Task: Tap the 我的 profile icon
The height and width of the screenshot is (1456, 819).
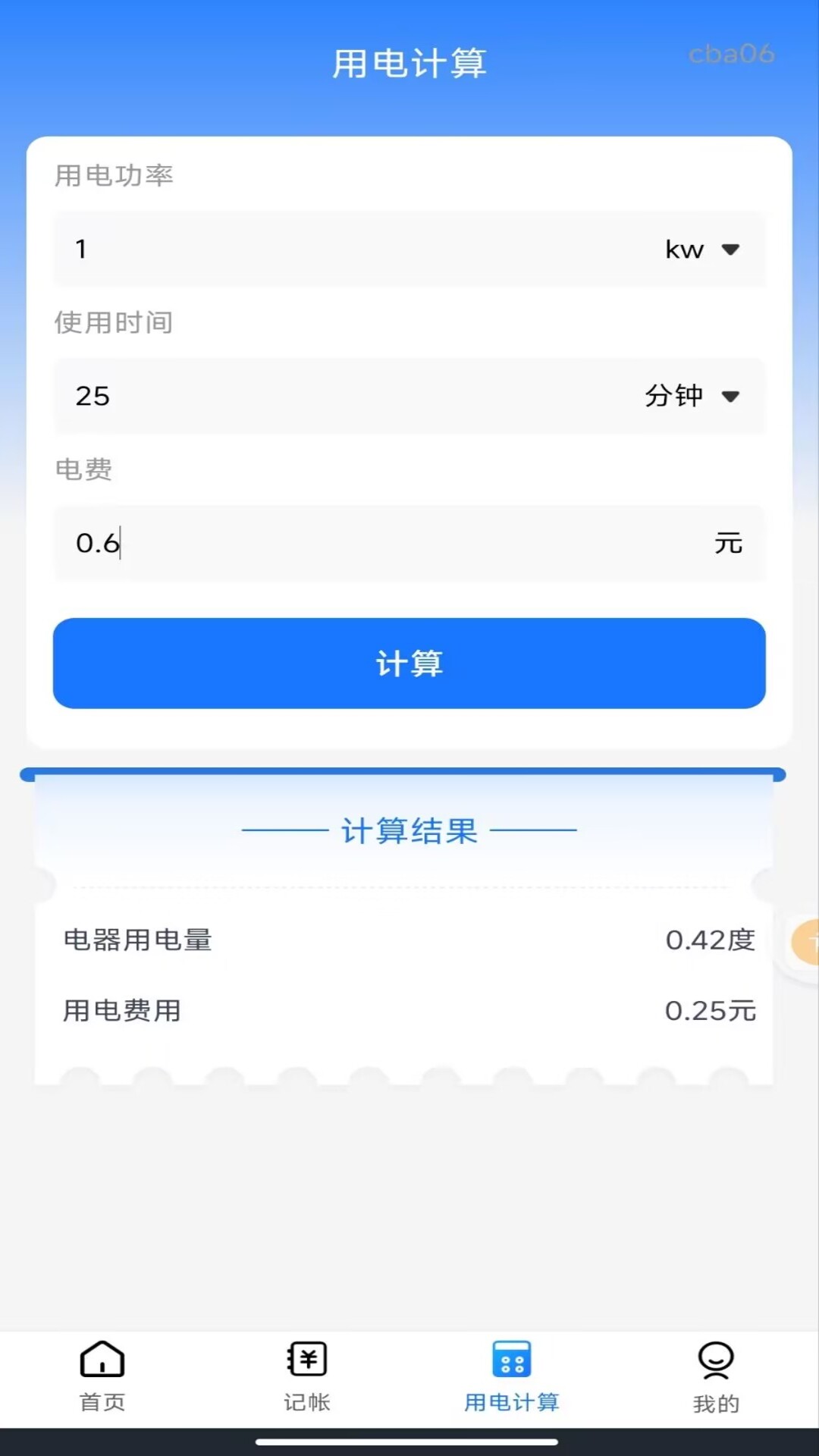Action: pos(714,1361)
